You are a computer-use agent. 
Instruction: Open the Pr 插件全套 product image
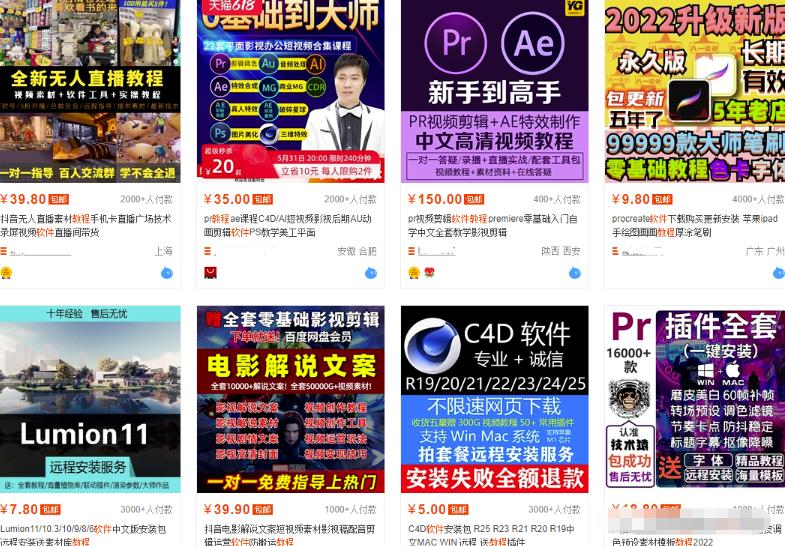click(694, 400)
